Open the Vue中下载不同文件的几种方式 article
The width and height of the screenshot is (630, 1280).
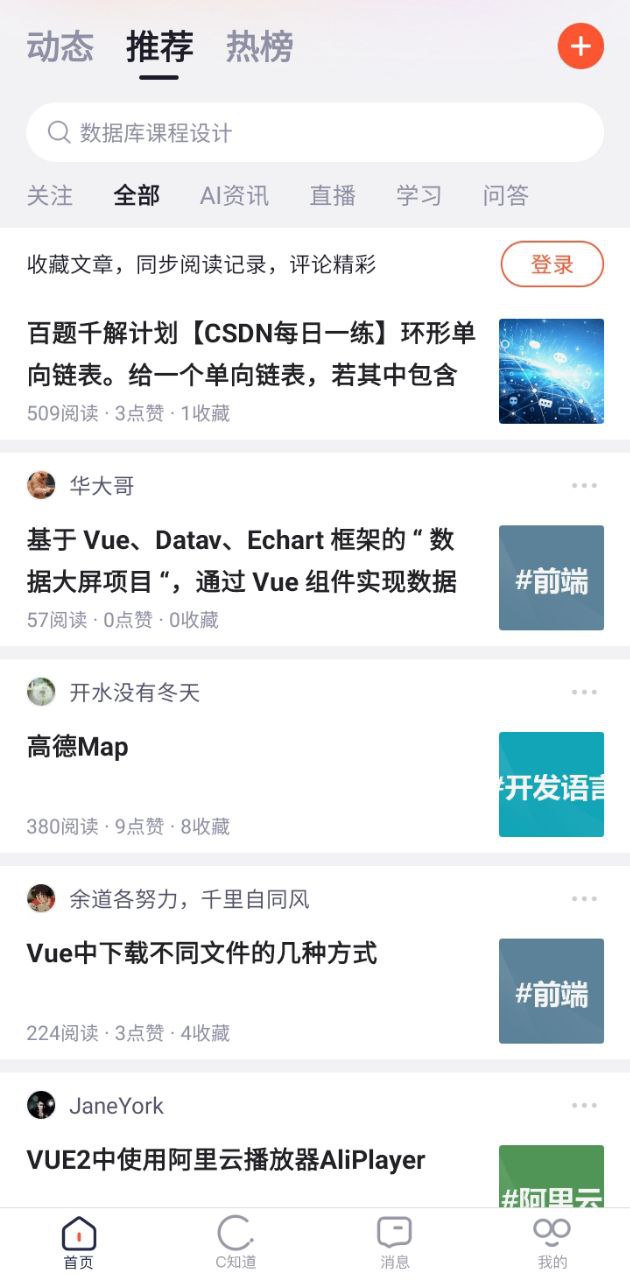(x=202, y=953)
